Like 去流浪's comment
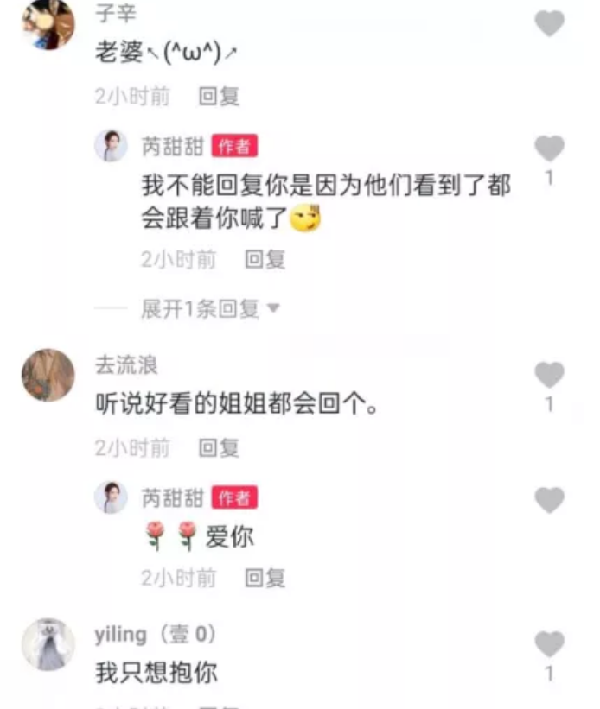 pyautogui.click(x=549, y=375)
